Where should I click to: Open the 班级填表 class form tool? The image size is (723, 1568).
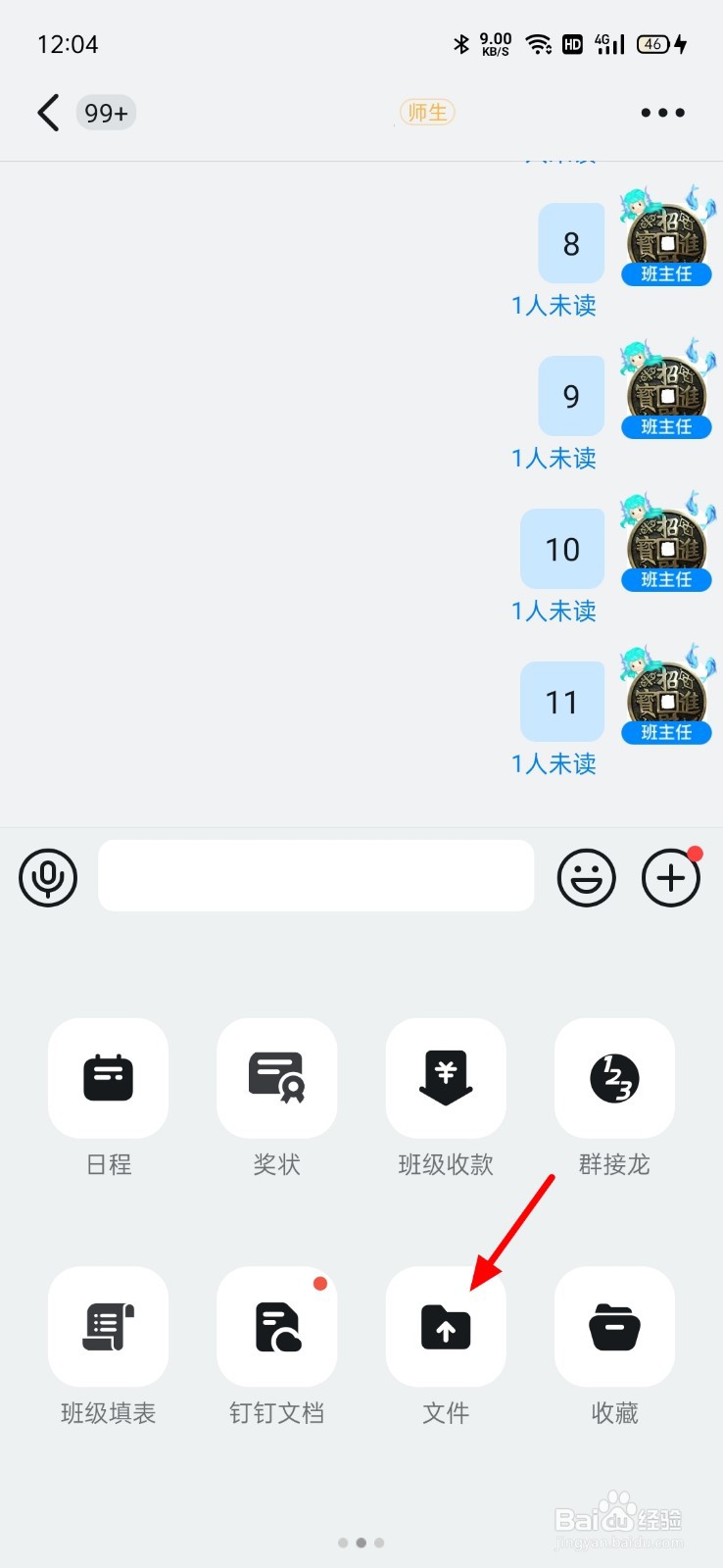[108, 1326]
